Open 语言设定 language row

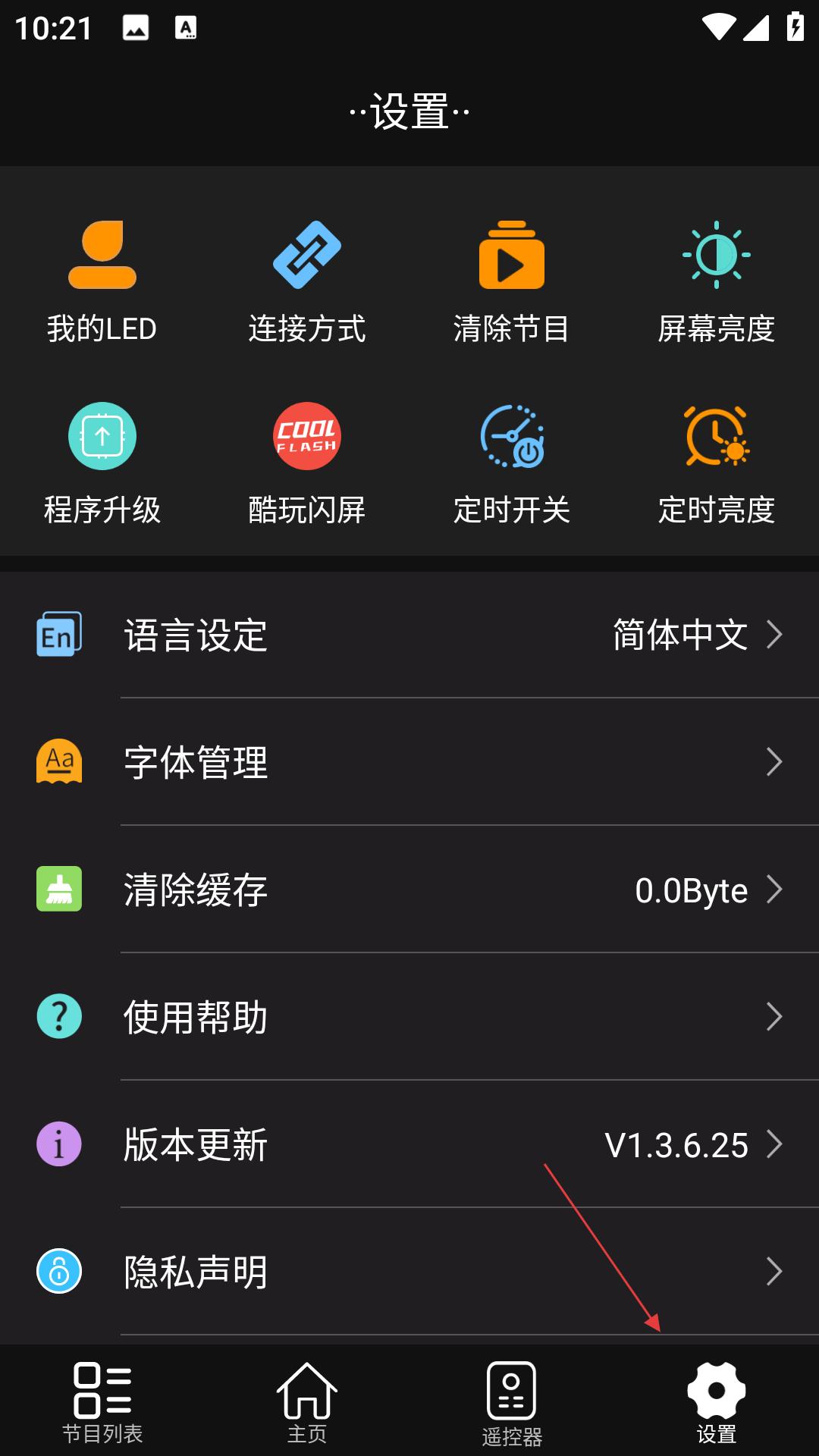coord(409,635)
